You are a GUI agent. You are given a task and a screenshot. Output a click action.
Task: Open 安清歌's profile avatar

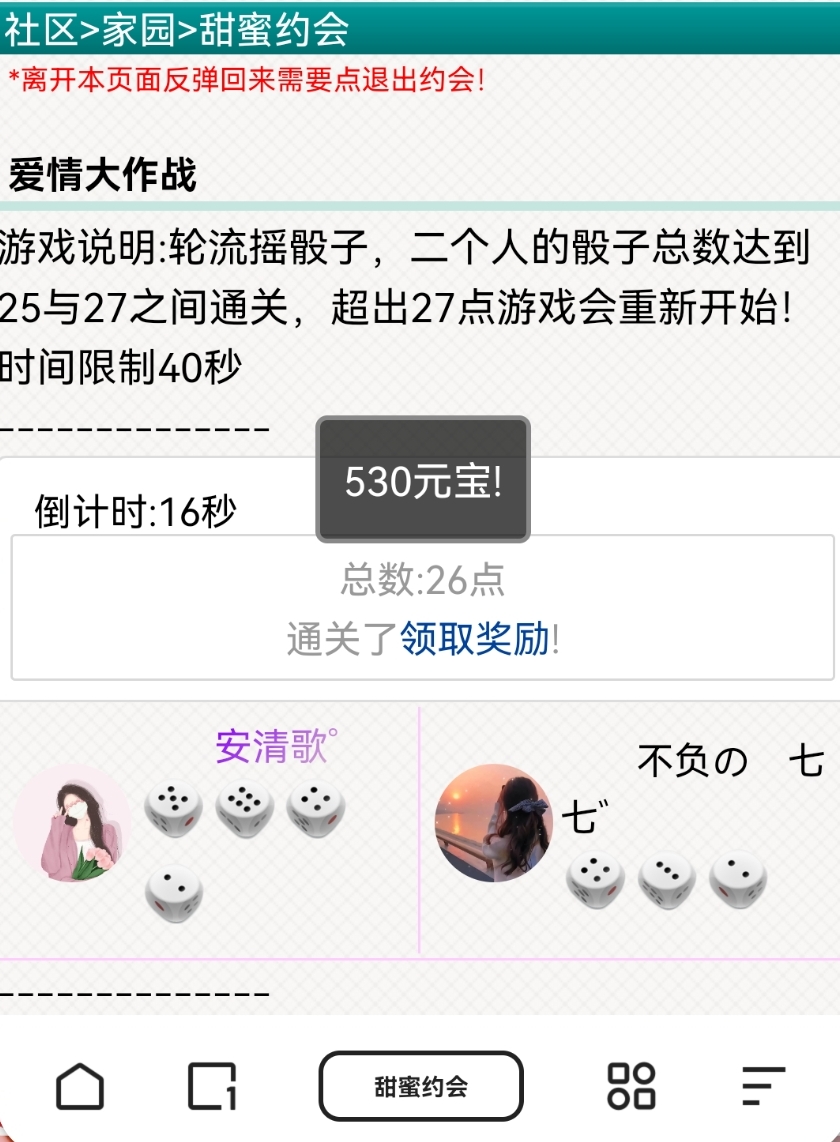72,823
